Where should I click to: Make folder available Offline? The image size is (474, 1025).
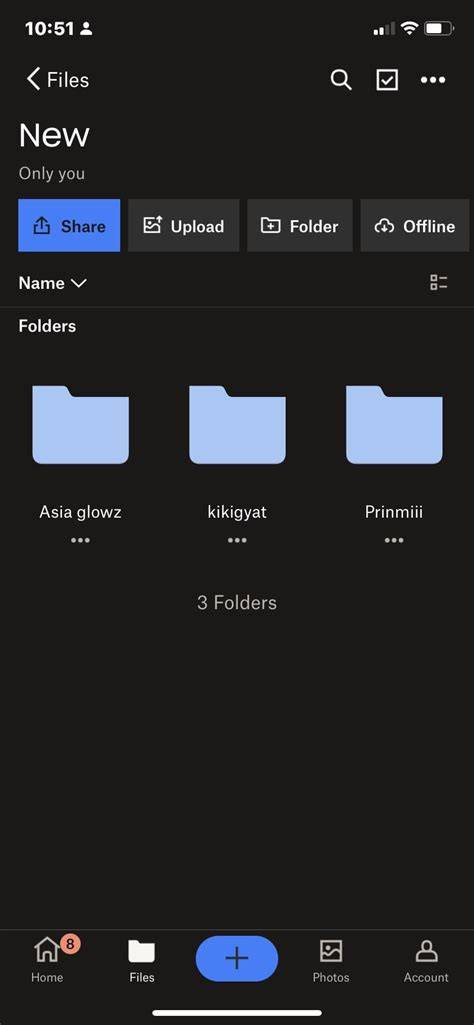tap(415, 226)
